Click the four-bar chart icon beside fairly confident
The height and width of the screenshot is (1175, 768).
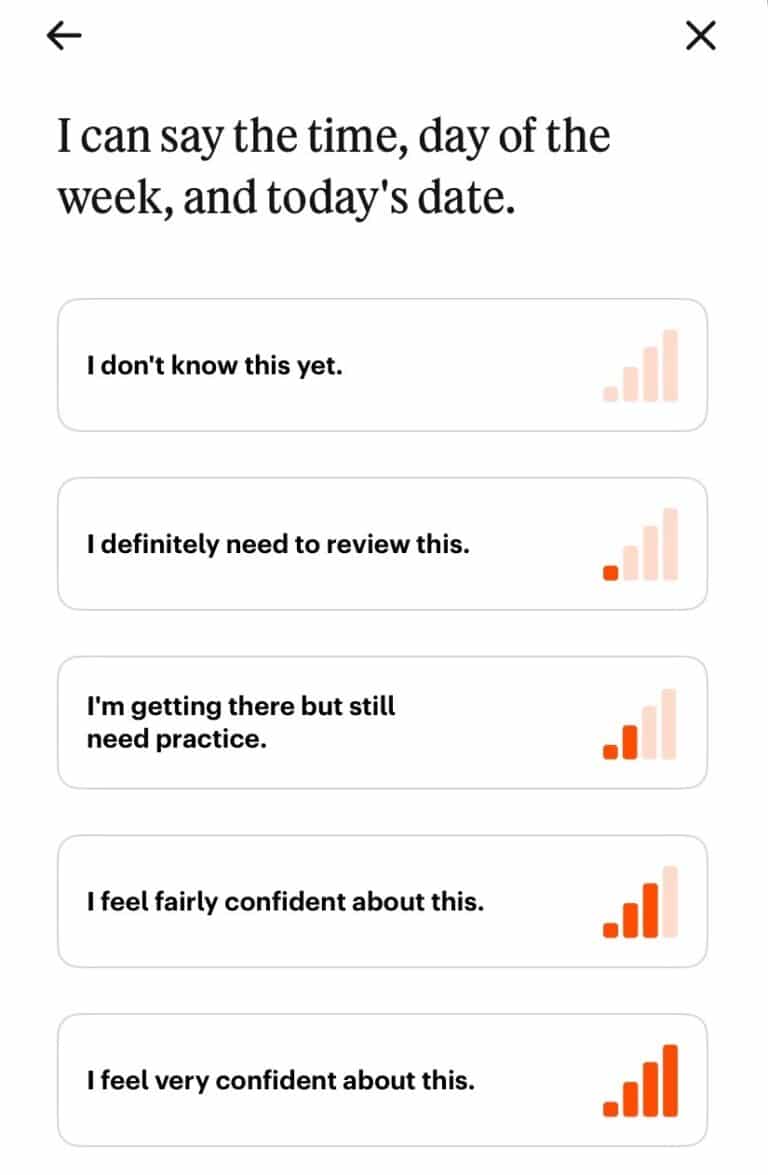pos(642,901)
